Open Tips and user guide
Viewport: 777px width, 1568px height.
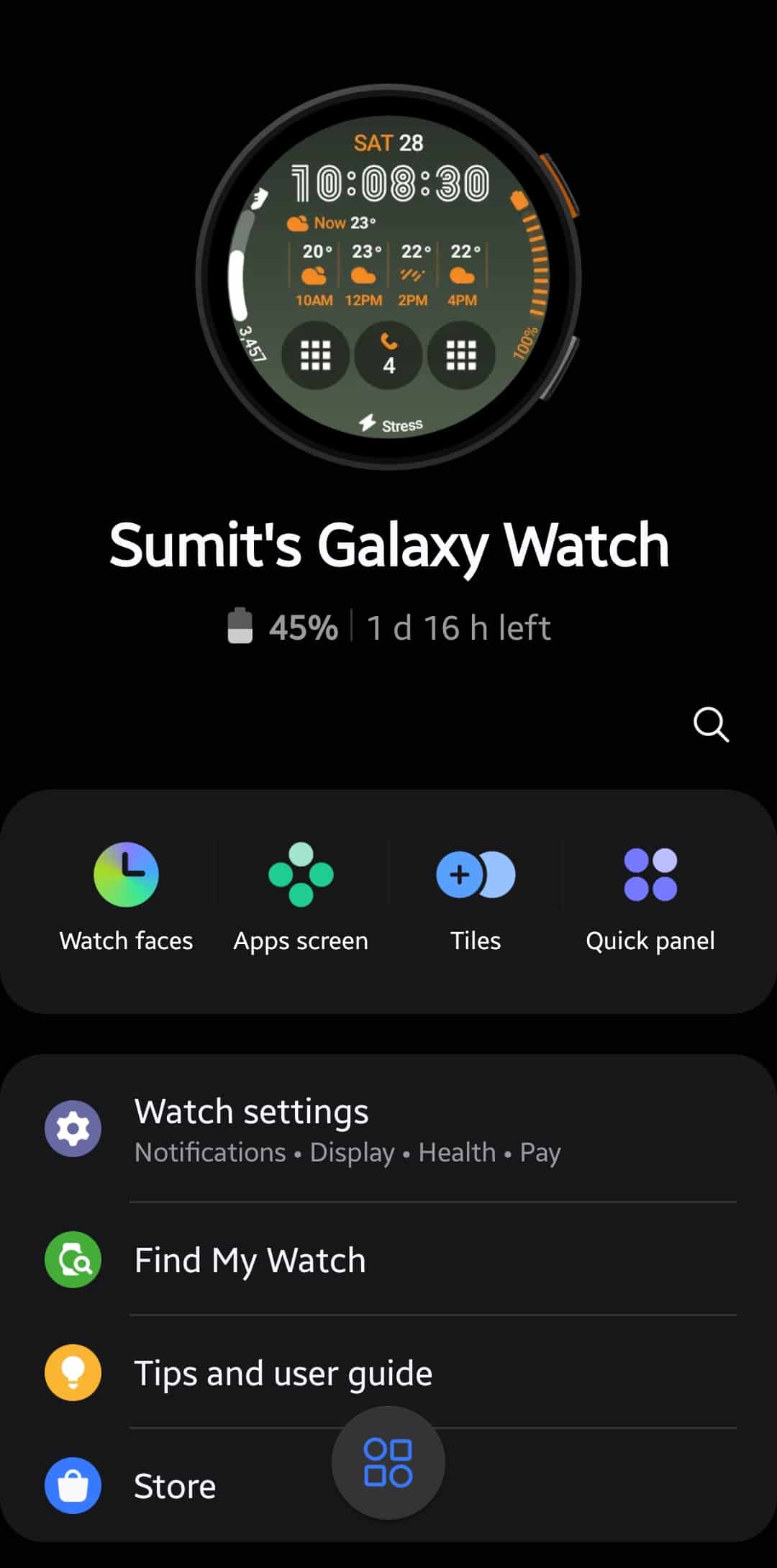tap(388, 1372)
